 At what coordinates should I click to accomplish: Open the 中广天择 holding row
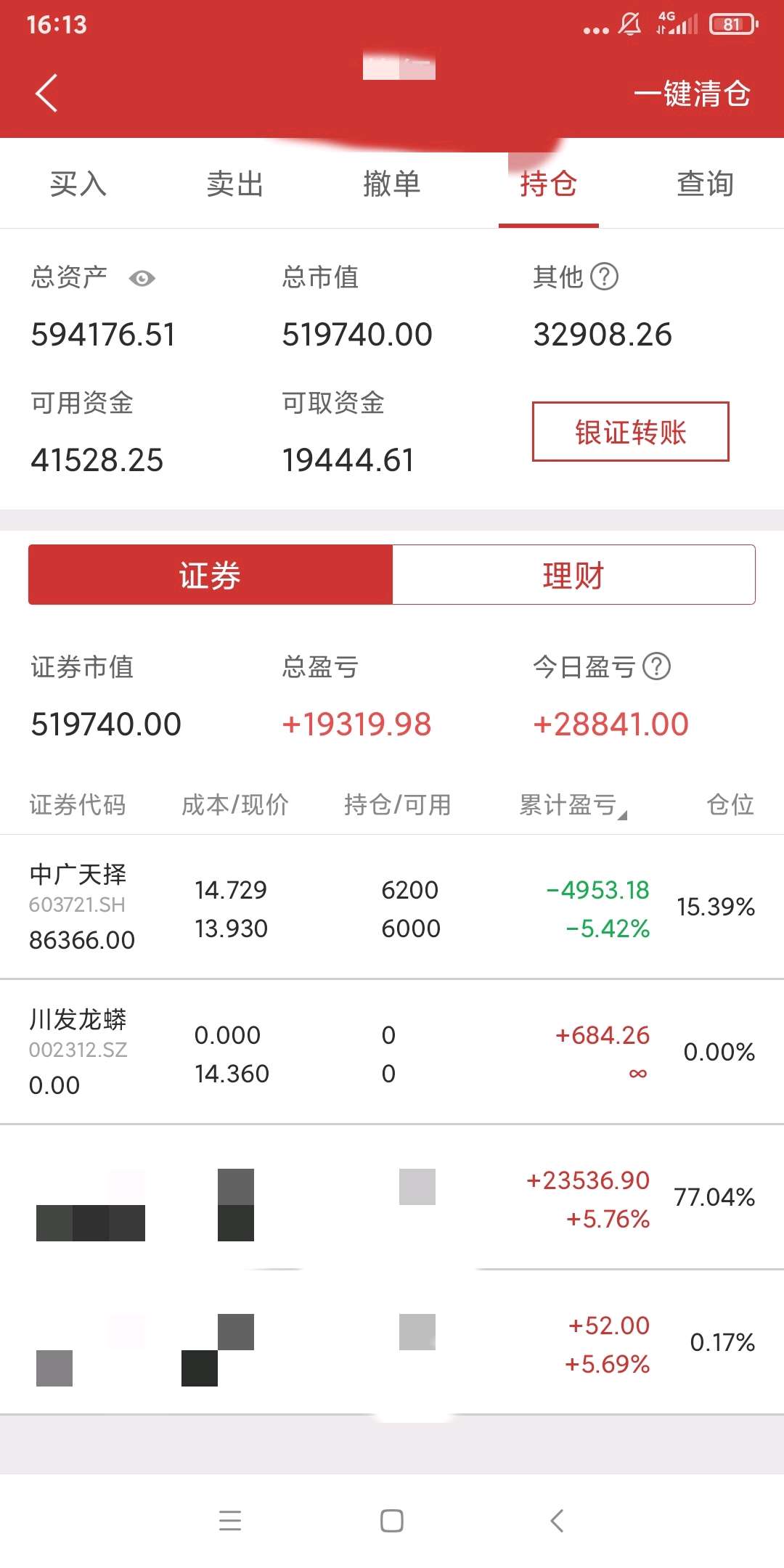[x=392, y=907]
